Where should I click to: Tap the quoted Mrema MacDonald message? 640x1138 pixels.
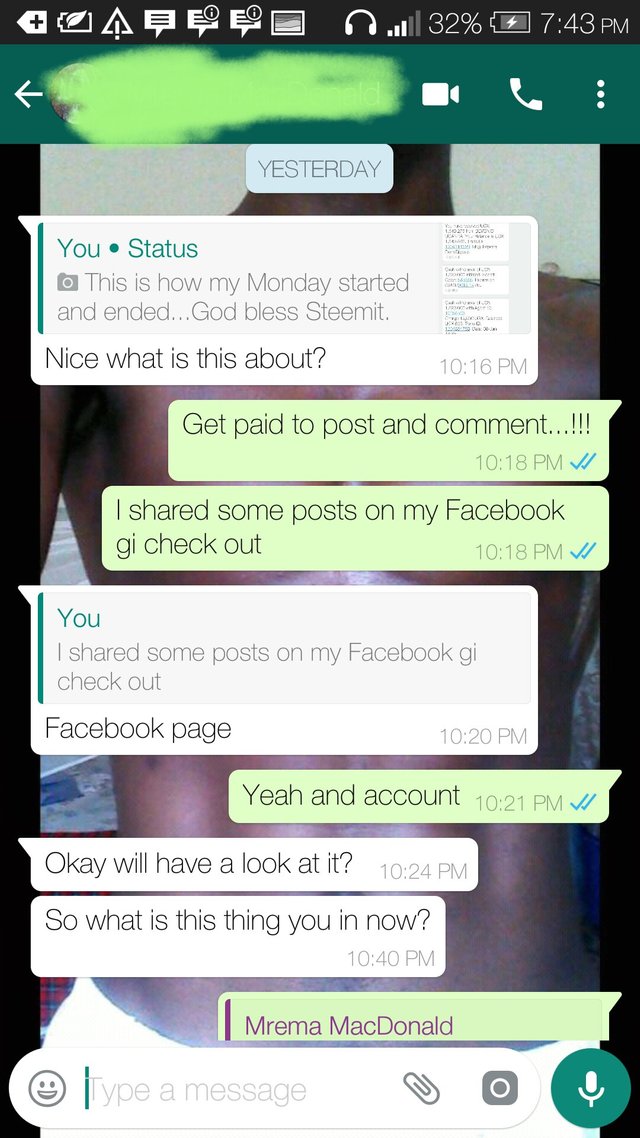410,1022
